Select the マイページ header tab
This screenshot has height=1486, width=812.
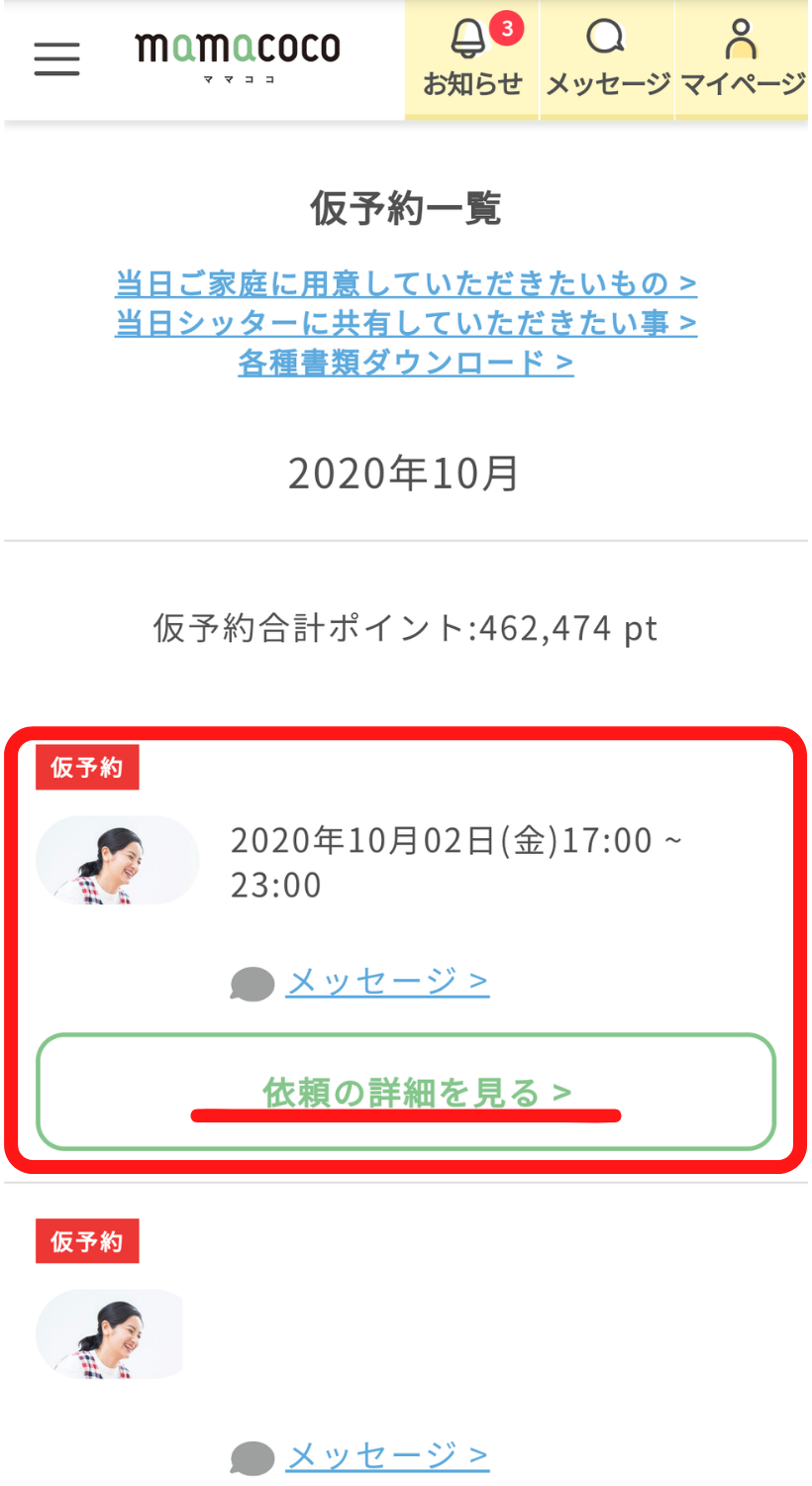[742, 86]
